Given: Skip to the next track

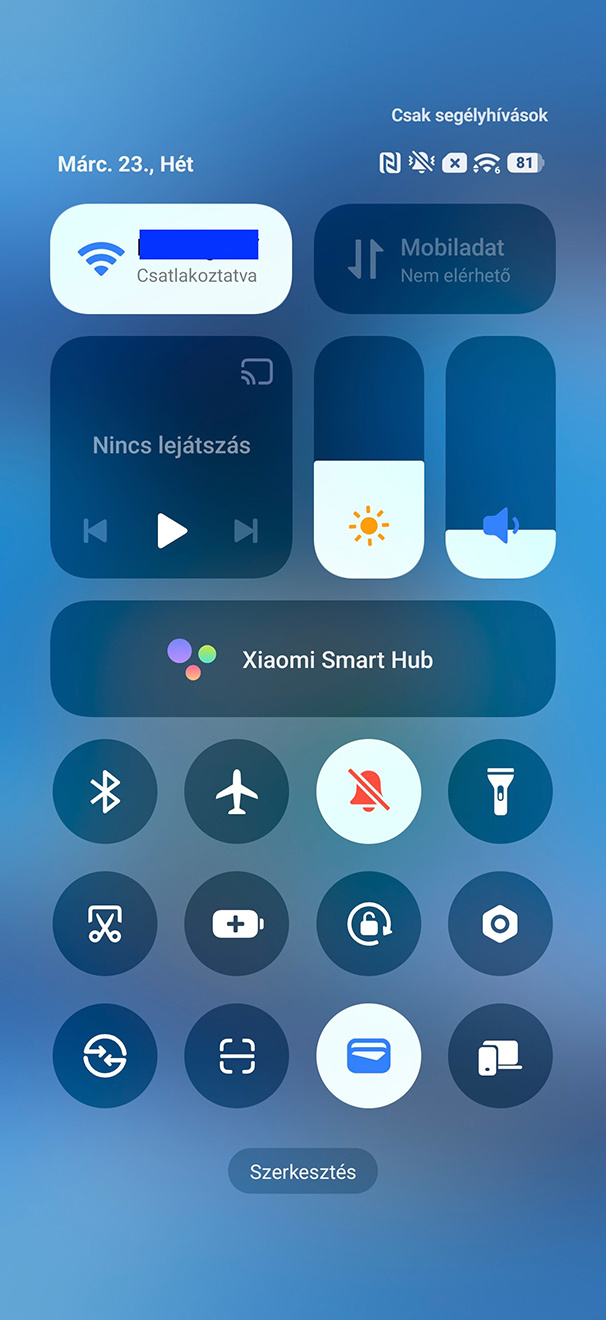Looking at the screenshot, I should click(x=246, y=530).
